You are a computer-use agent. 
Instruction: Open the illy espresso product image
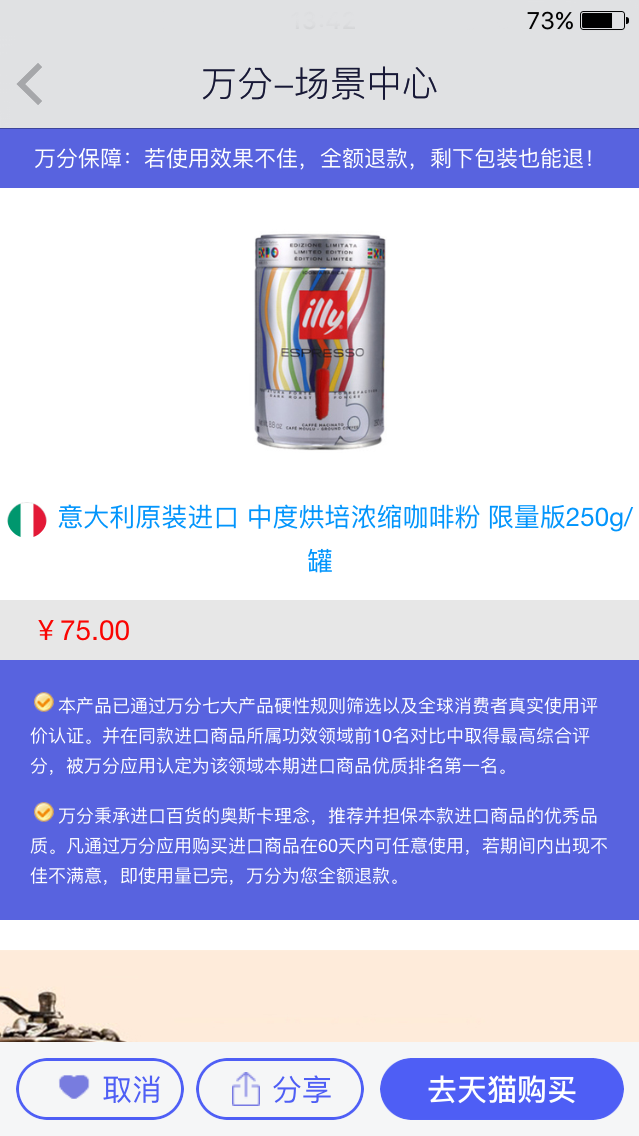[319, 342]
